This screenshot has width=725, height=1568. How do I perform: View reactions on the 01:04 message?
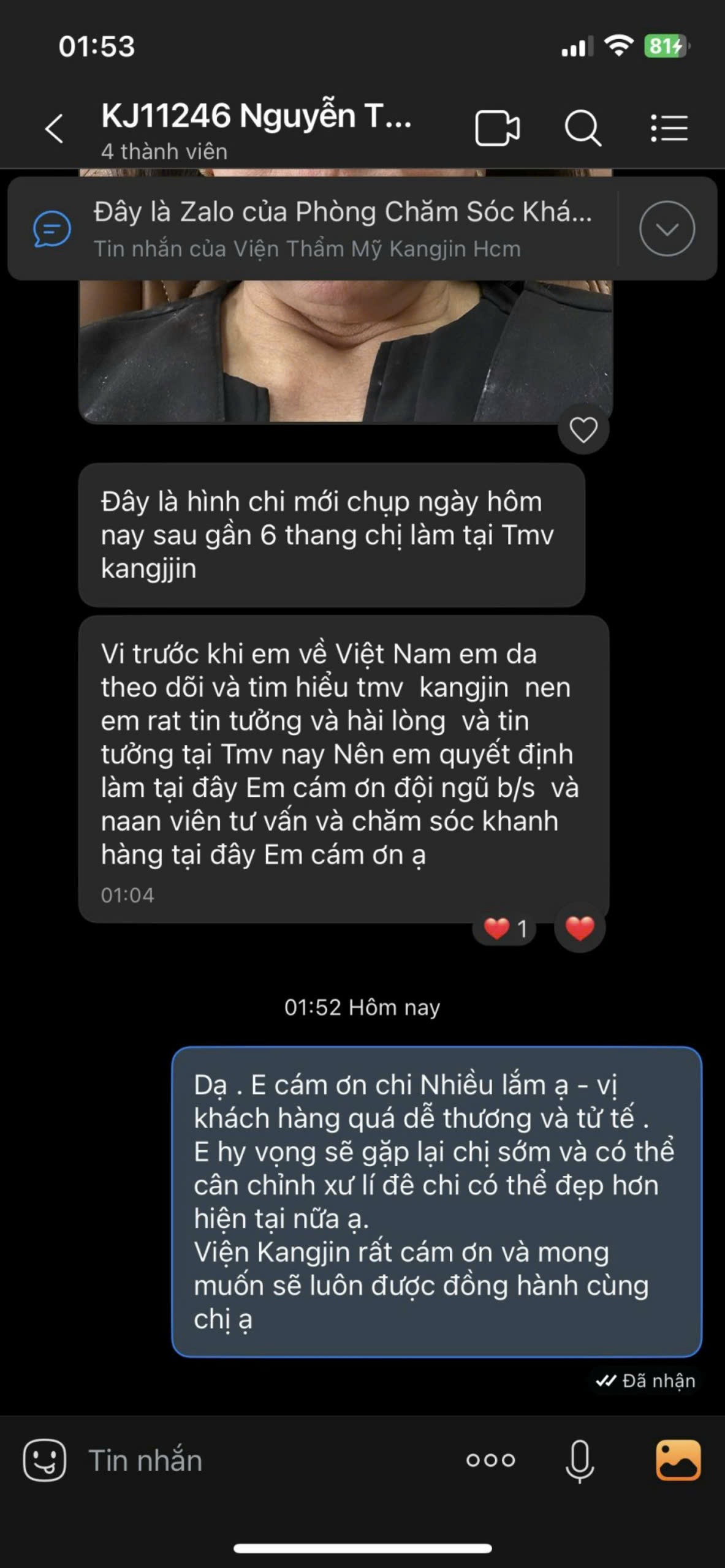[x=505, y=929]
